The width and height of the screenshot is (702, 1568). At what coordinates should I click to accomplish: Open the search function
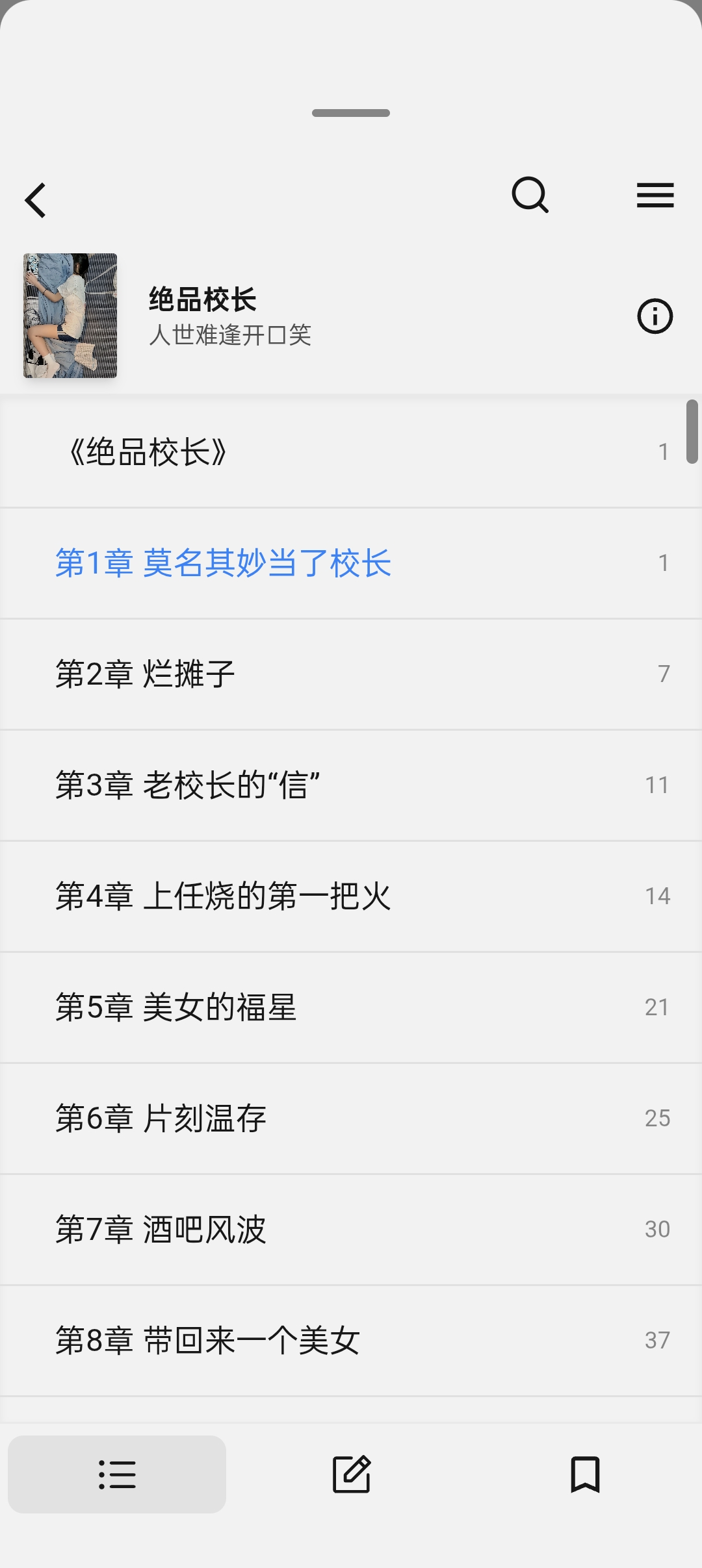(x=530, y=196)
